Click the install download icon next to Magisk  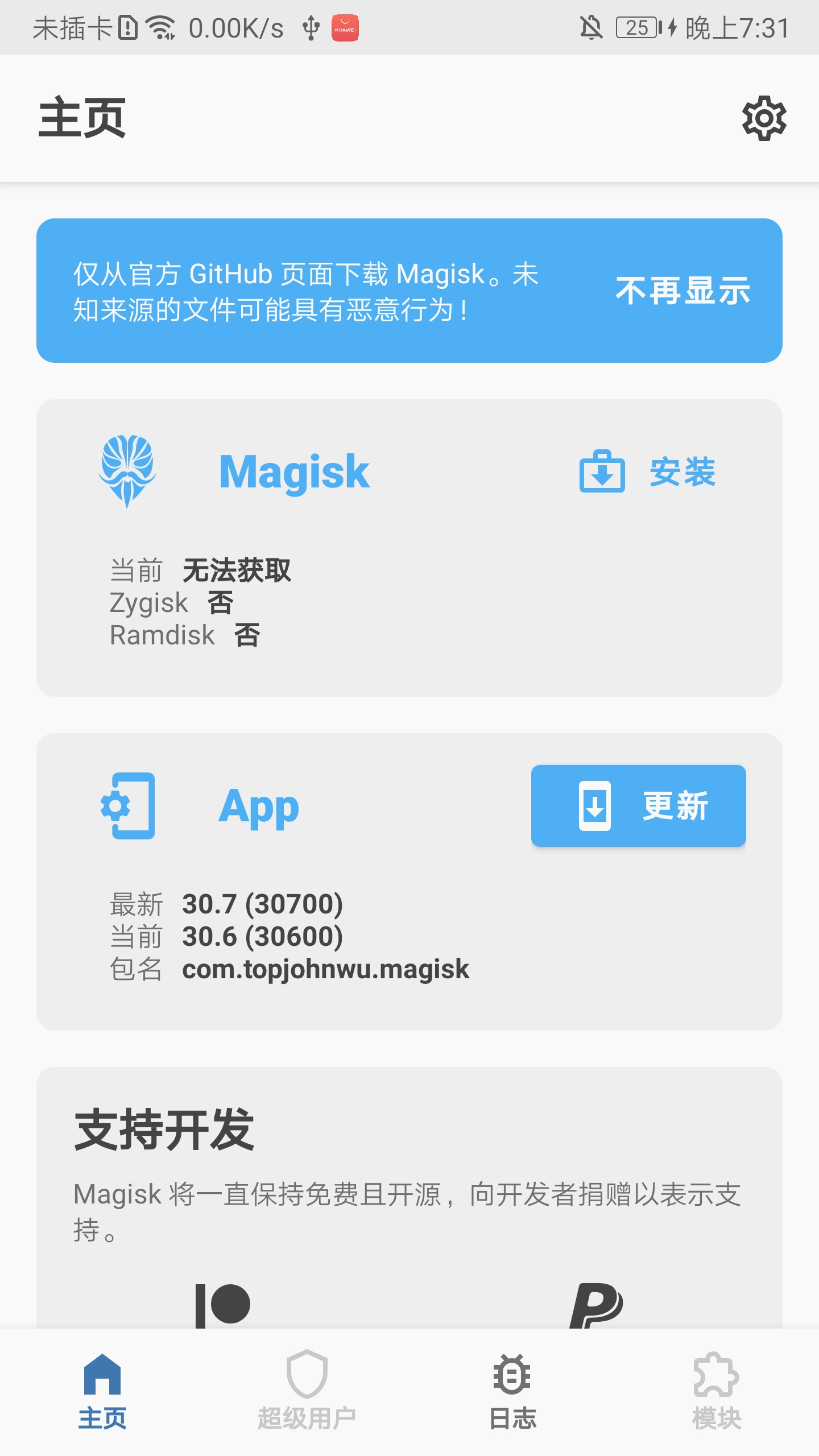click(601, 470)
